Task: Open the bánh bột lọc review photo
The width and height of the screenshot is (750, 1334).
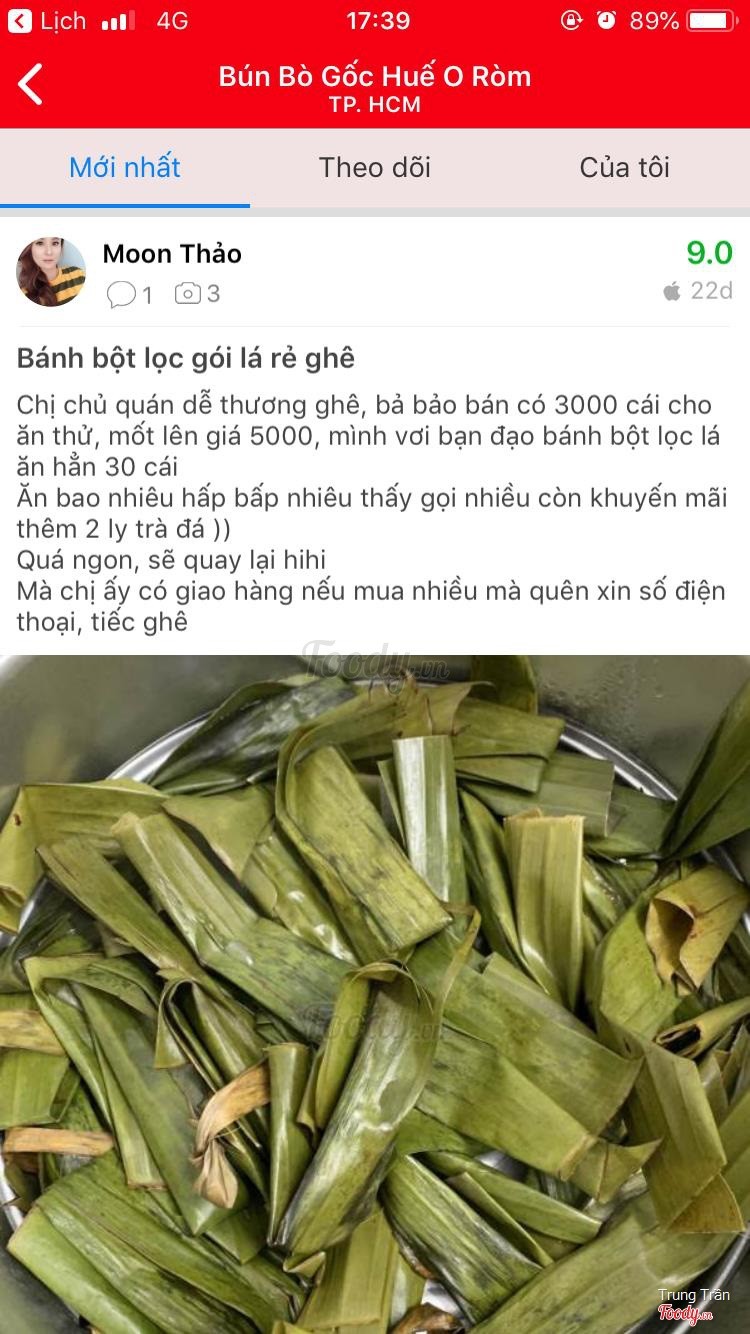Action: pos(375,990)
